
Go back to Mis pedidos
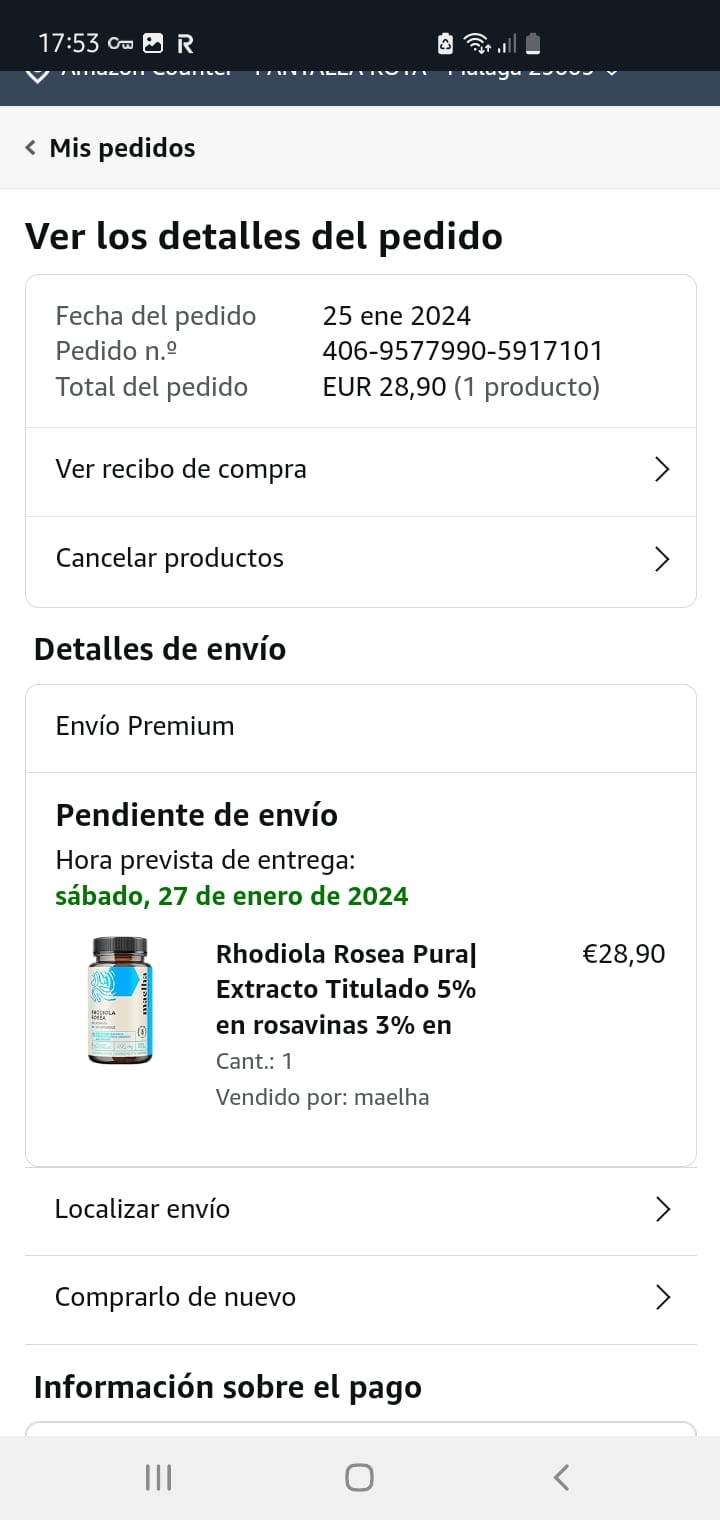[110, 148]
